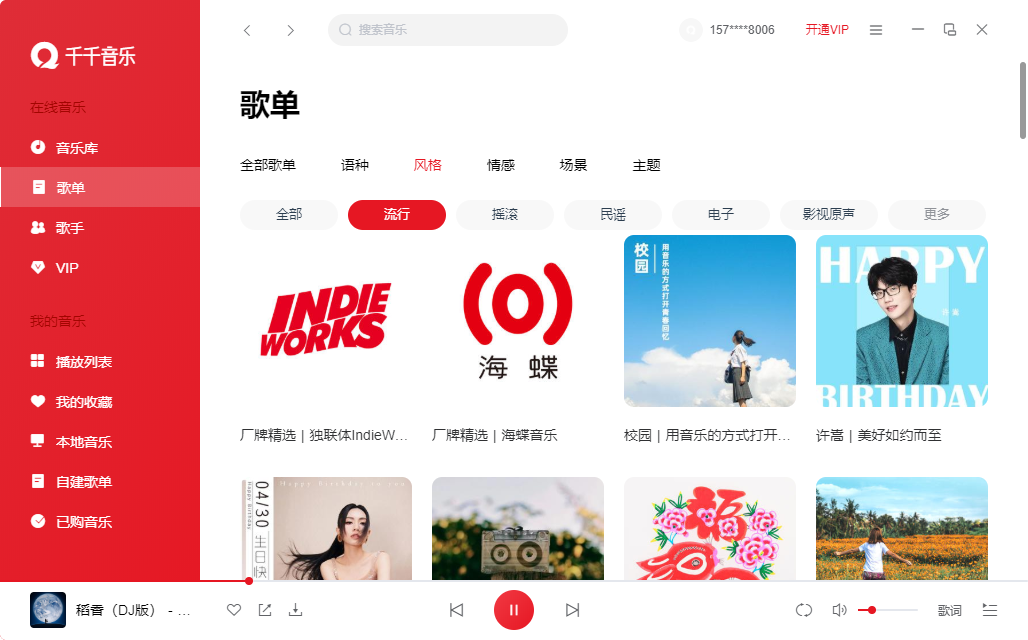Open the play queue list icon
The image size is (1028, 640).
pyautogui.click(x=990, y=610)
